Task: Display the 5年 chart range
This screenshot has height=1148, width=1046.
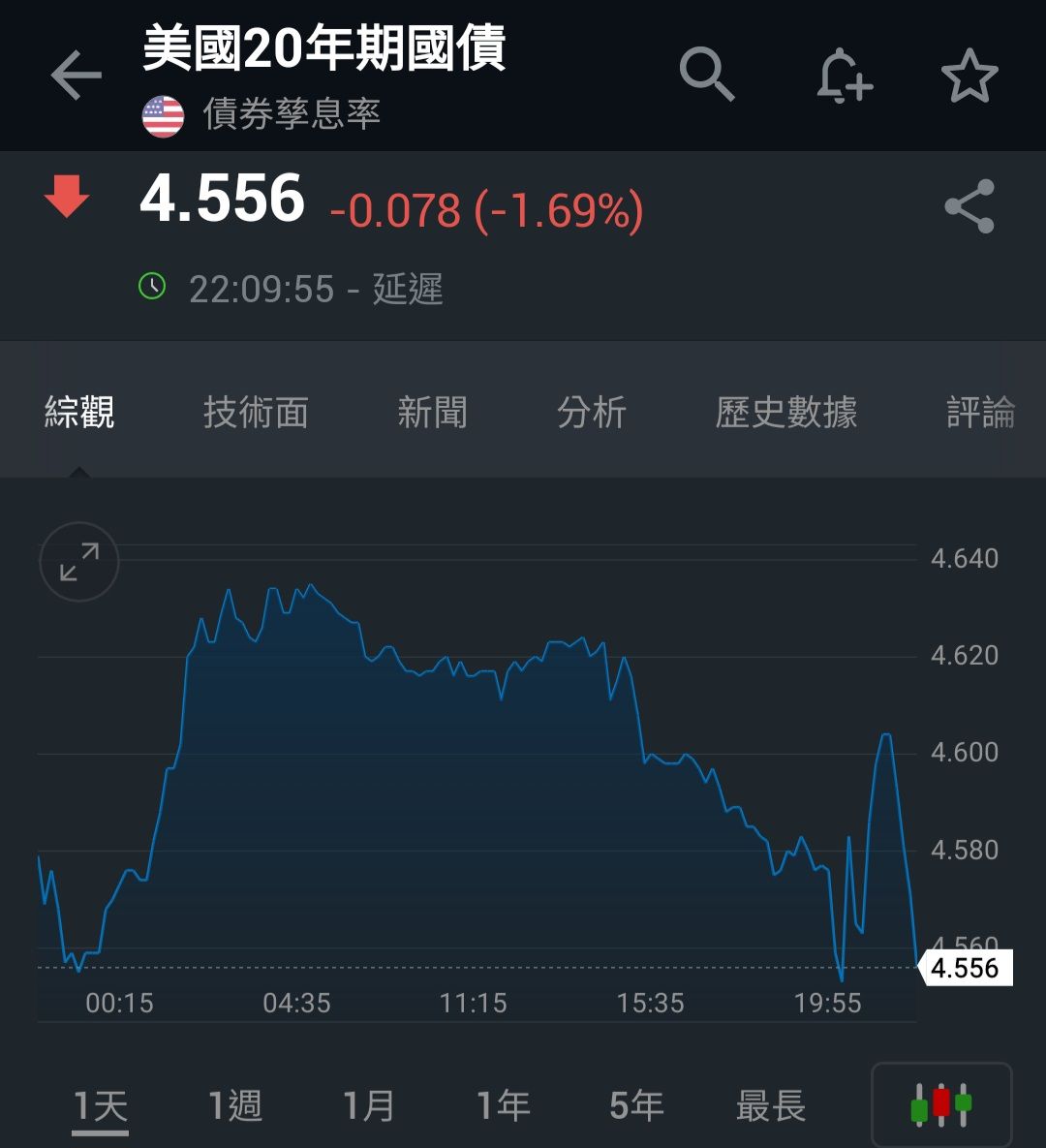Action: tap(636, 1105)
